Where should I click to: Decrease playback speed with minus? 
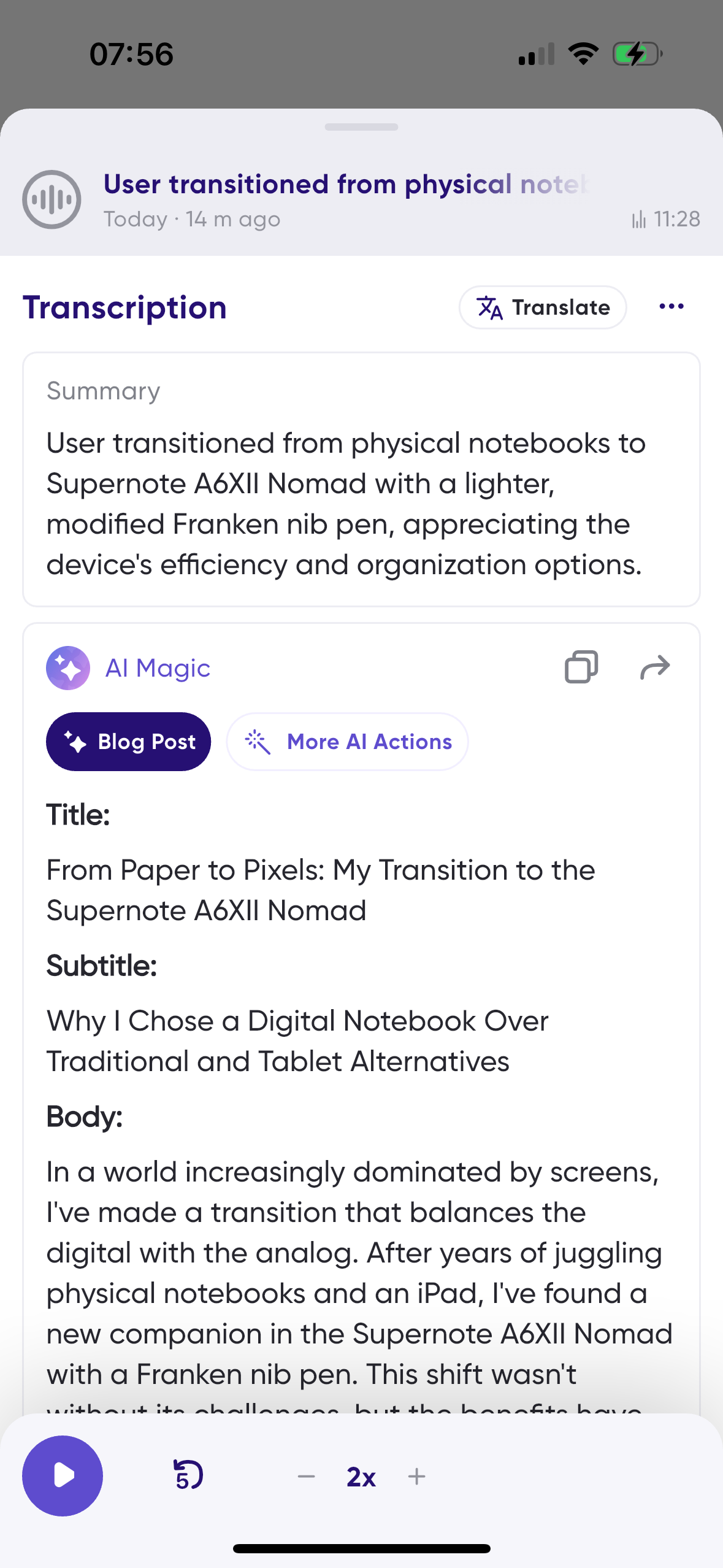click(306, 1477)
